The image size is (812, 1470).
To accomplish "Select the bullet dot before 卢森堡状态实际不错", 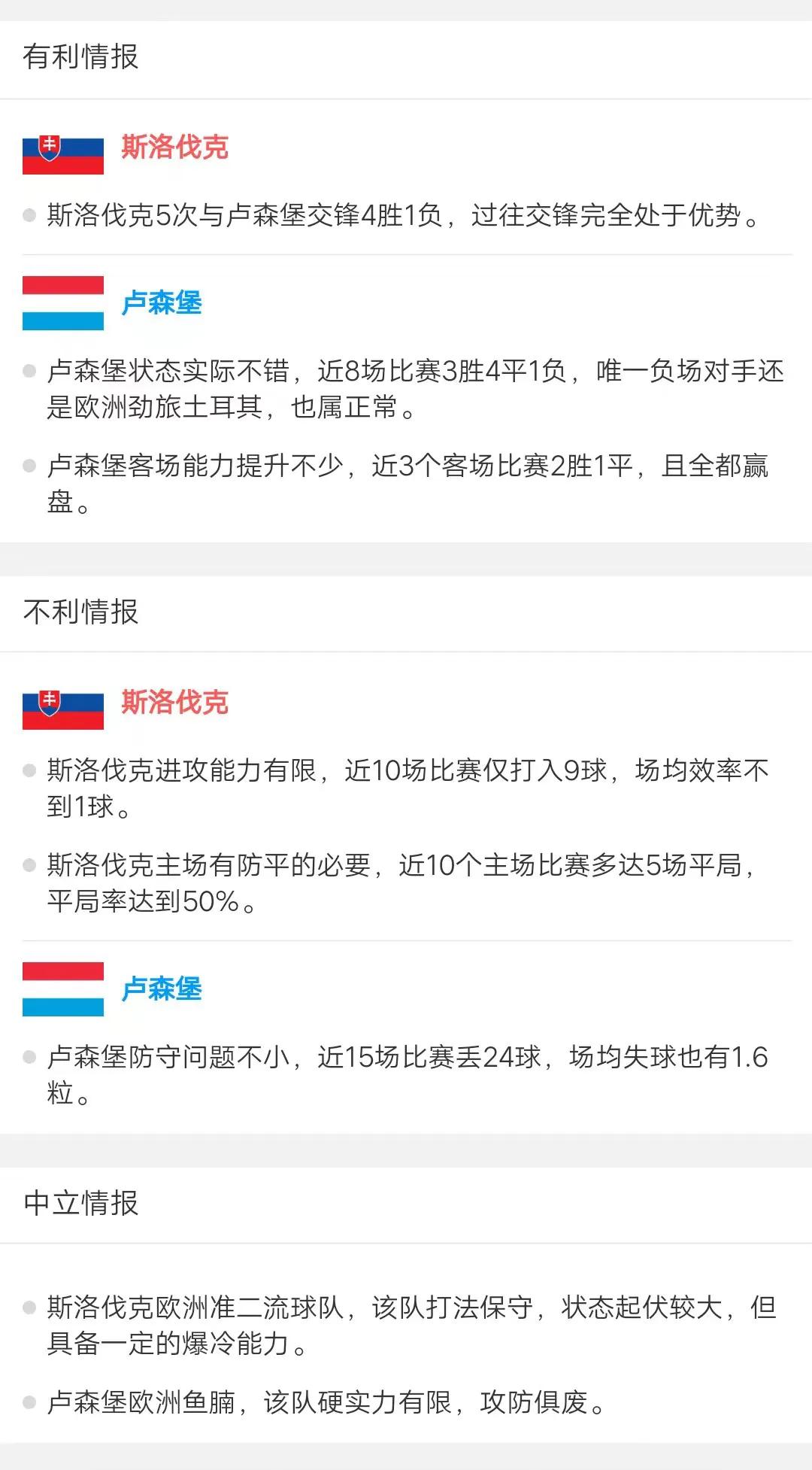I will tap(29, 370).
